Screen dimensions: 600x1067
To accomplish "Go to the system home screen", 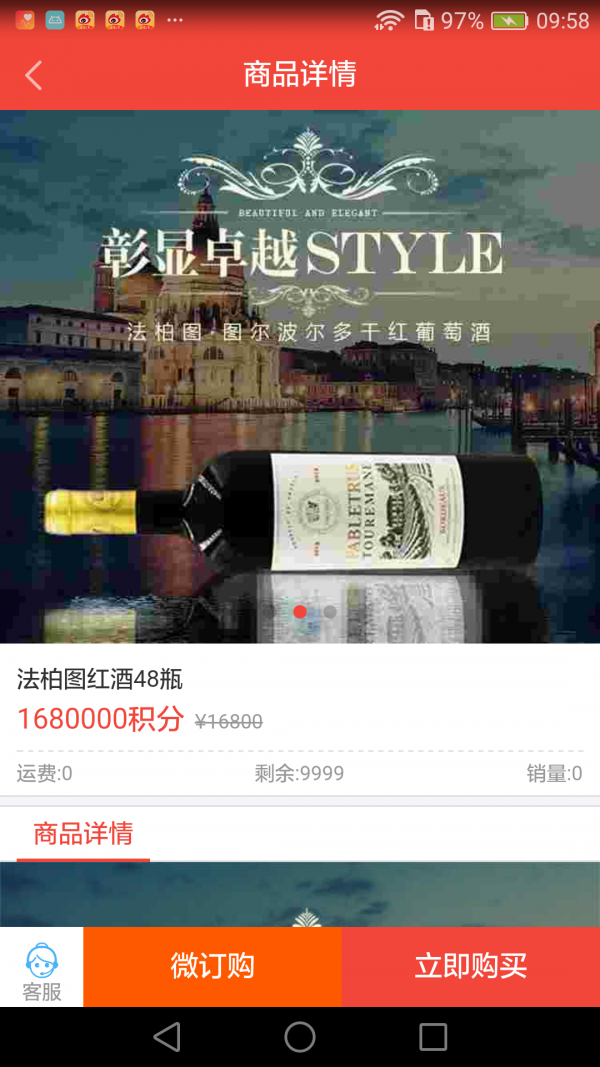I will pos(300,1037).
